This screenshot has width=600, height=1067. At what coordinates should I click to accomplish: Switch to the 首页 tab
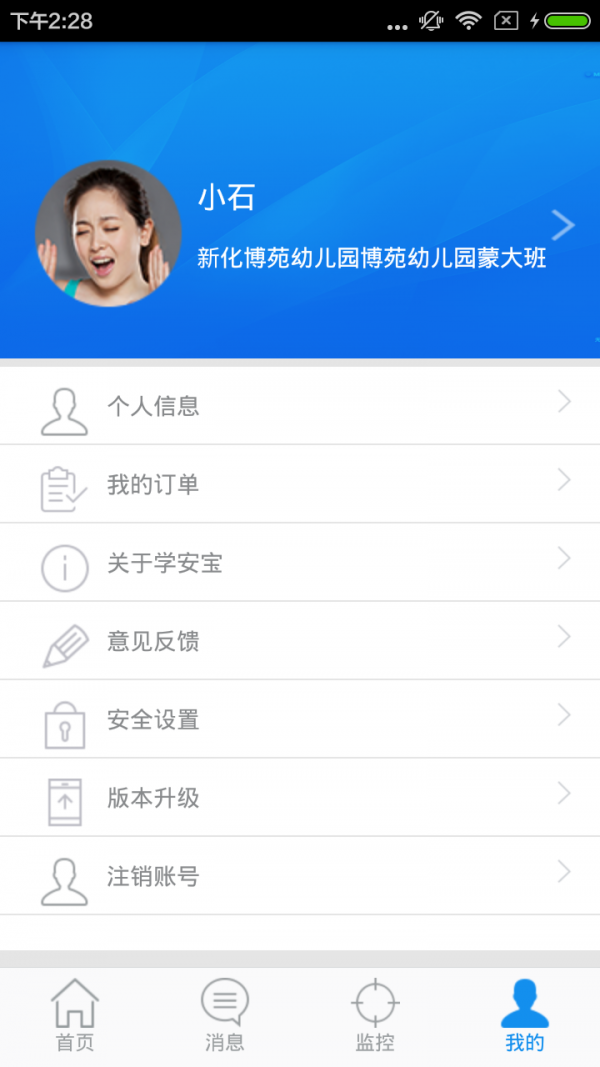click(75, 1015)
